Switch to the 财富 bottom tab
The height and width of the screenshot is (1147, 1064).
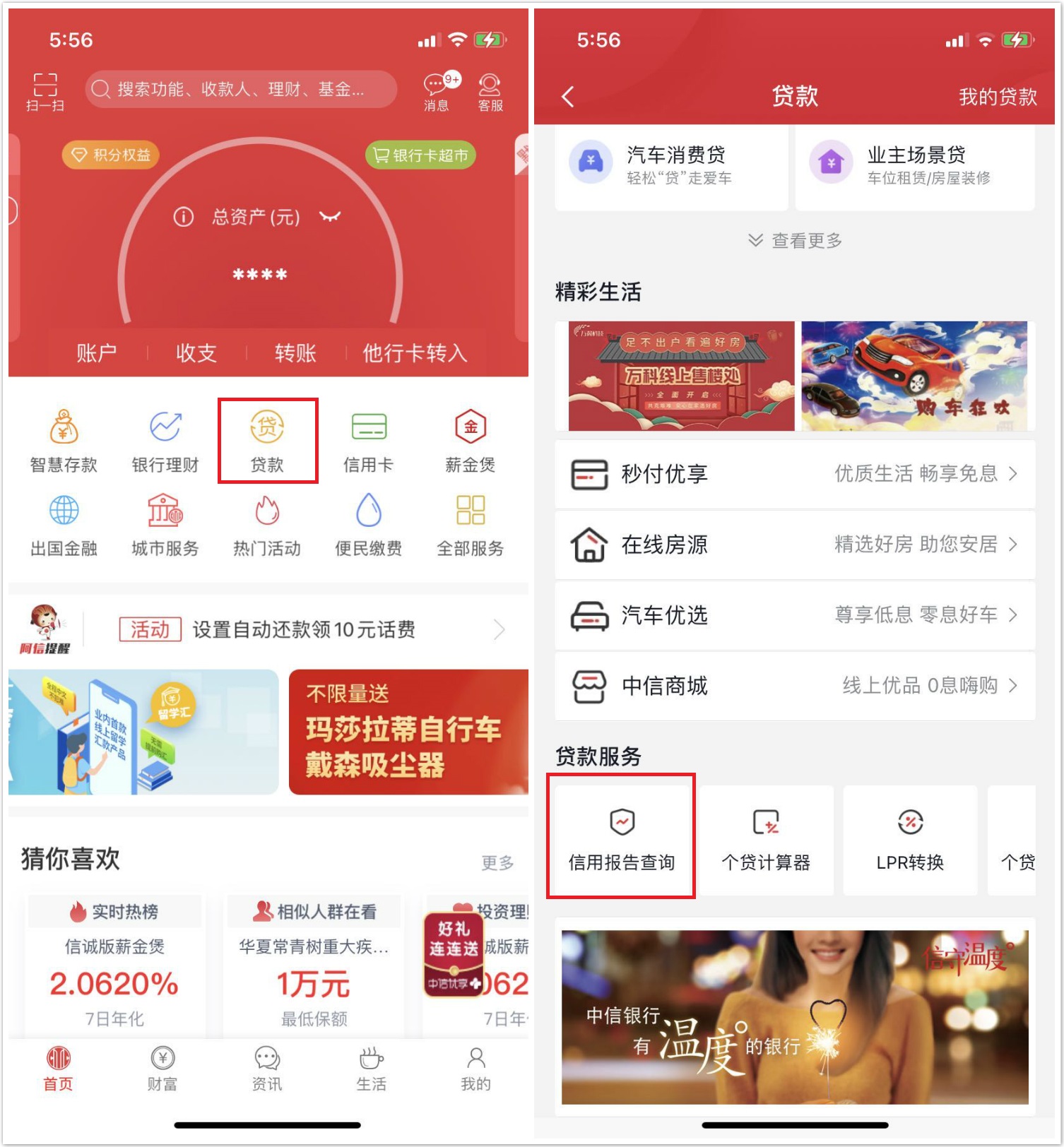pos(162,1068)
